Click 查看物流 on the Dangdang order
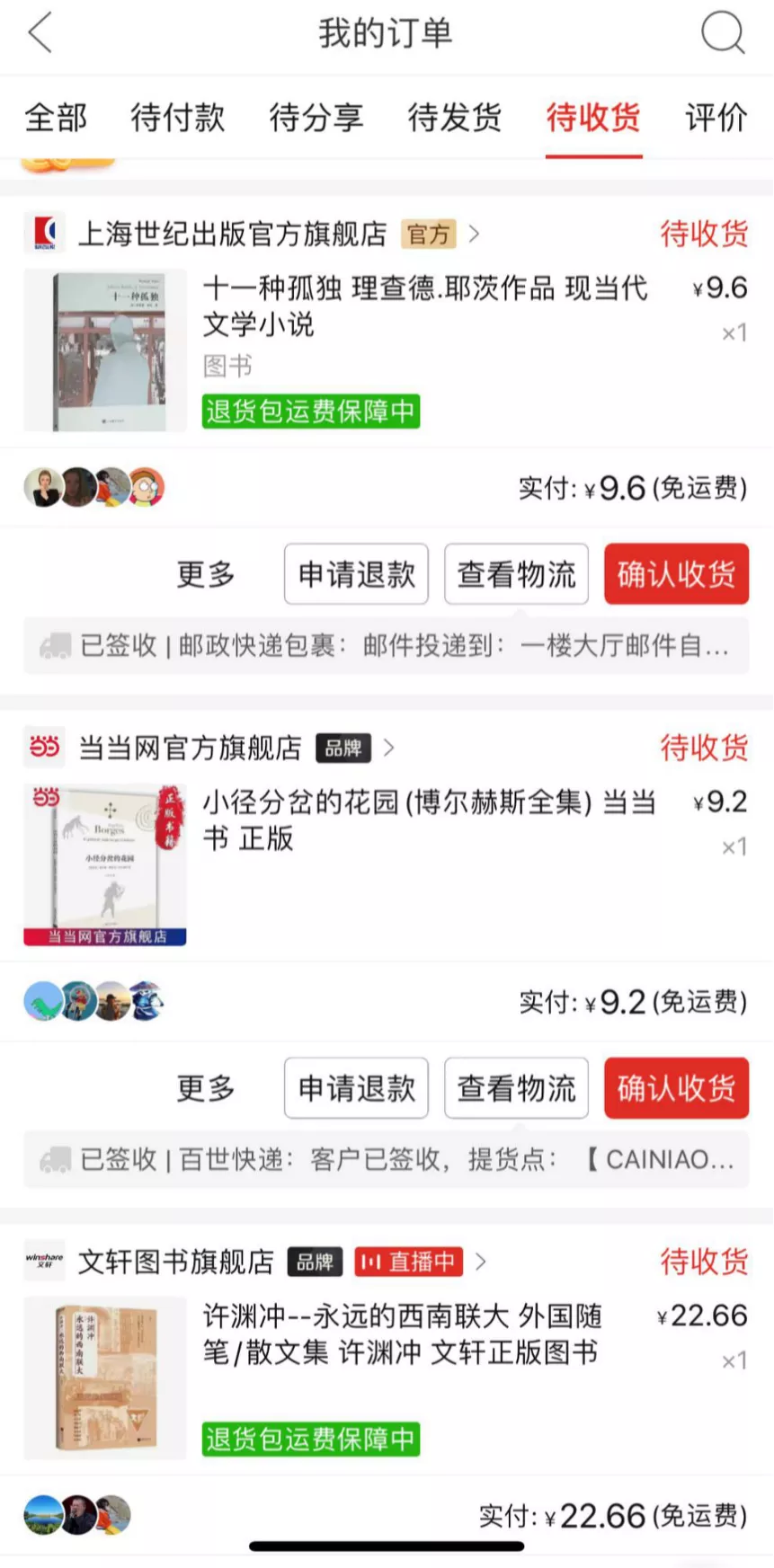Image resolution: width=774 pixels, height=1568 pixels. (x=516, y=1088)
